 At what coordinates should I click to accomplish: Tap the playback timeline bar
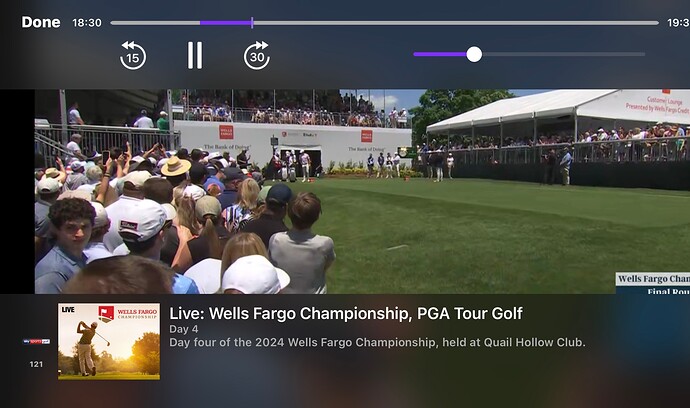coord(384,22)
